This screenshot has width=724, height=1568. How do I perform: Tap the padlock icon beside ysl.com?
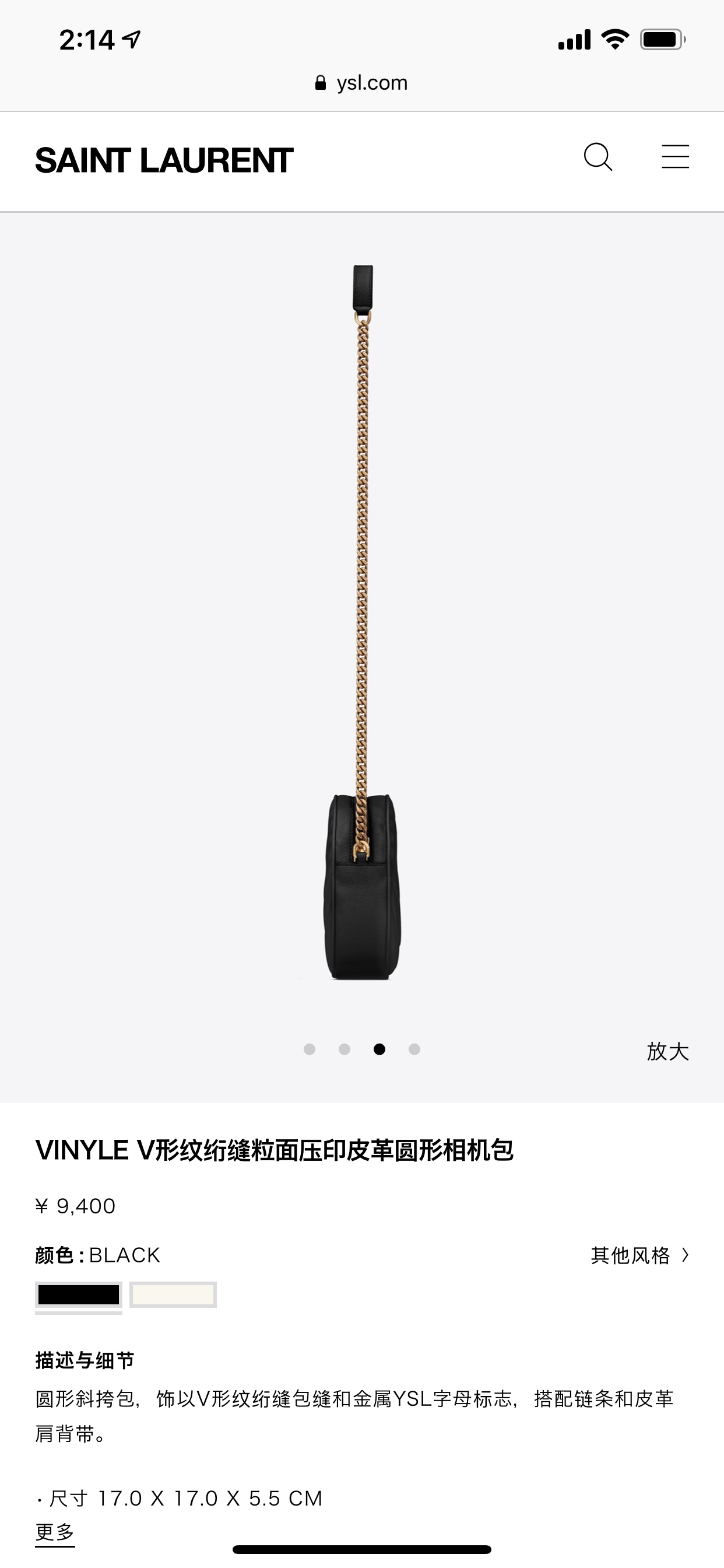[320, 83]
